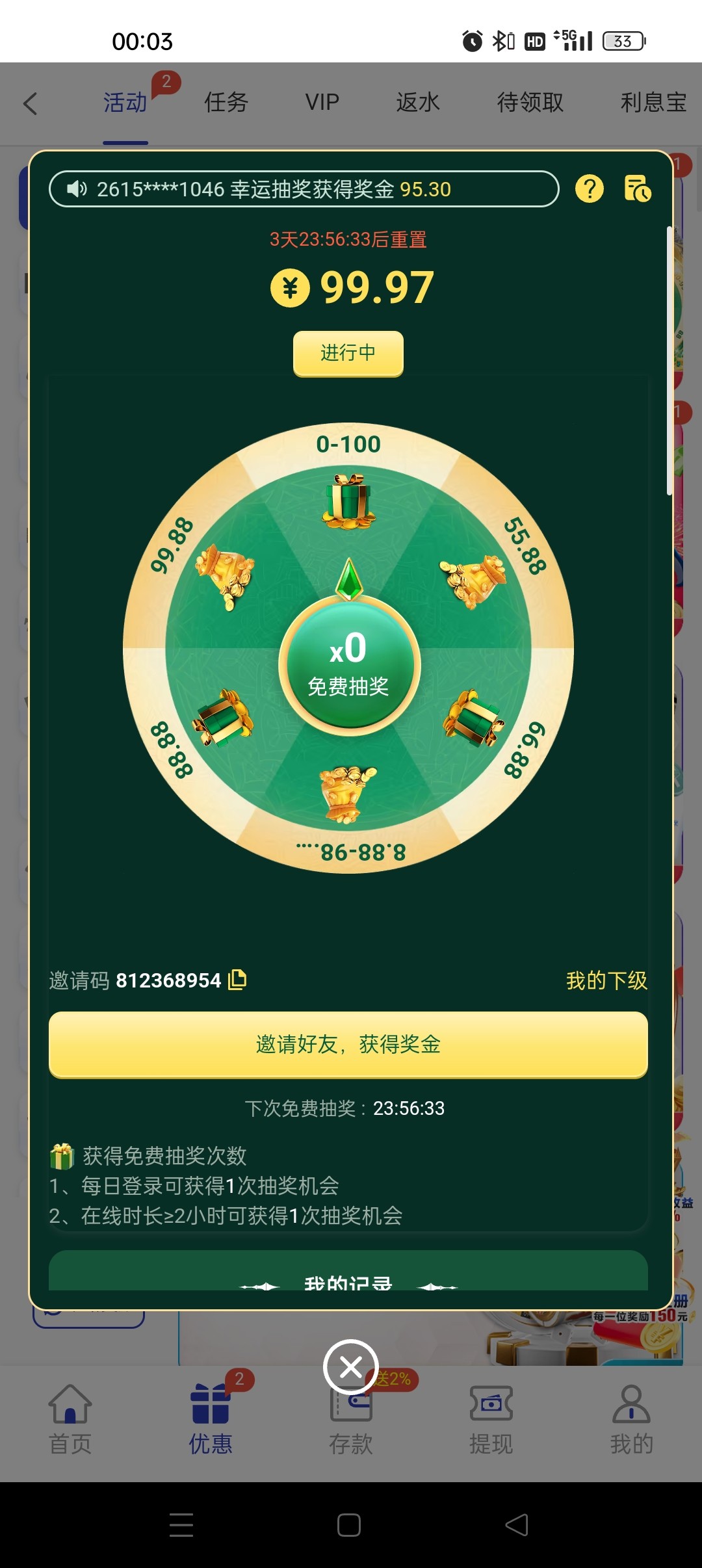Switch to 待领取 tab
702x1568 pixels.
click(x=530, y=103)
